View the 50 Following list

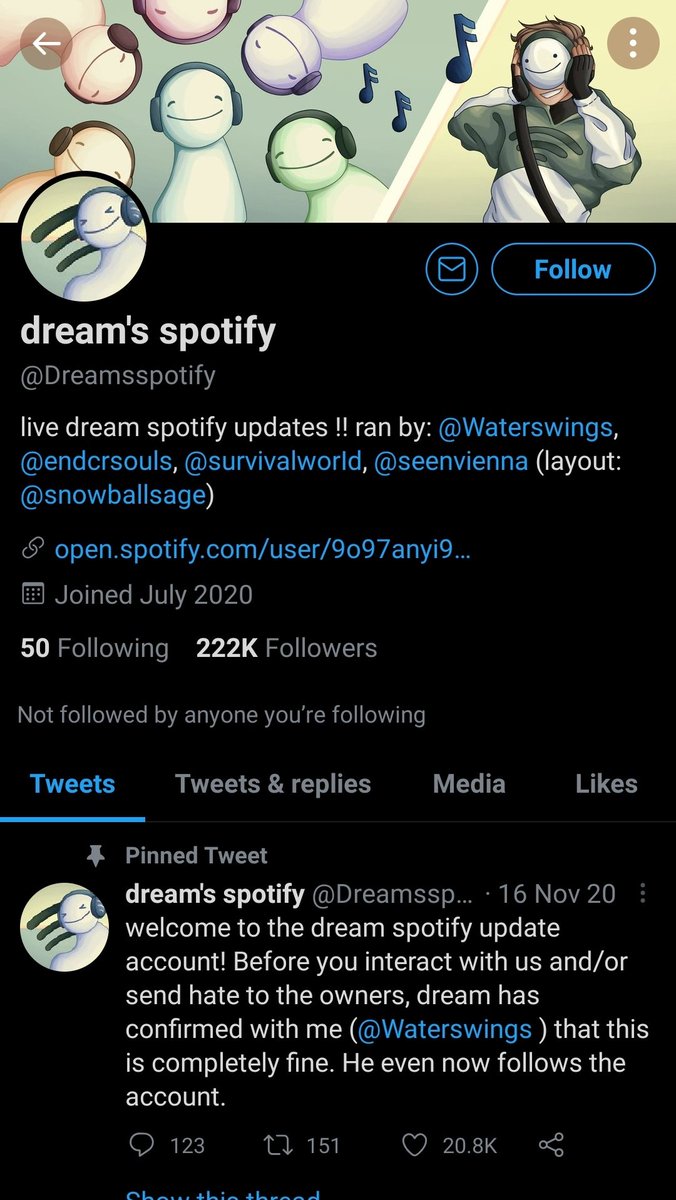click(x=95, y=648)
